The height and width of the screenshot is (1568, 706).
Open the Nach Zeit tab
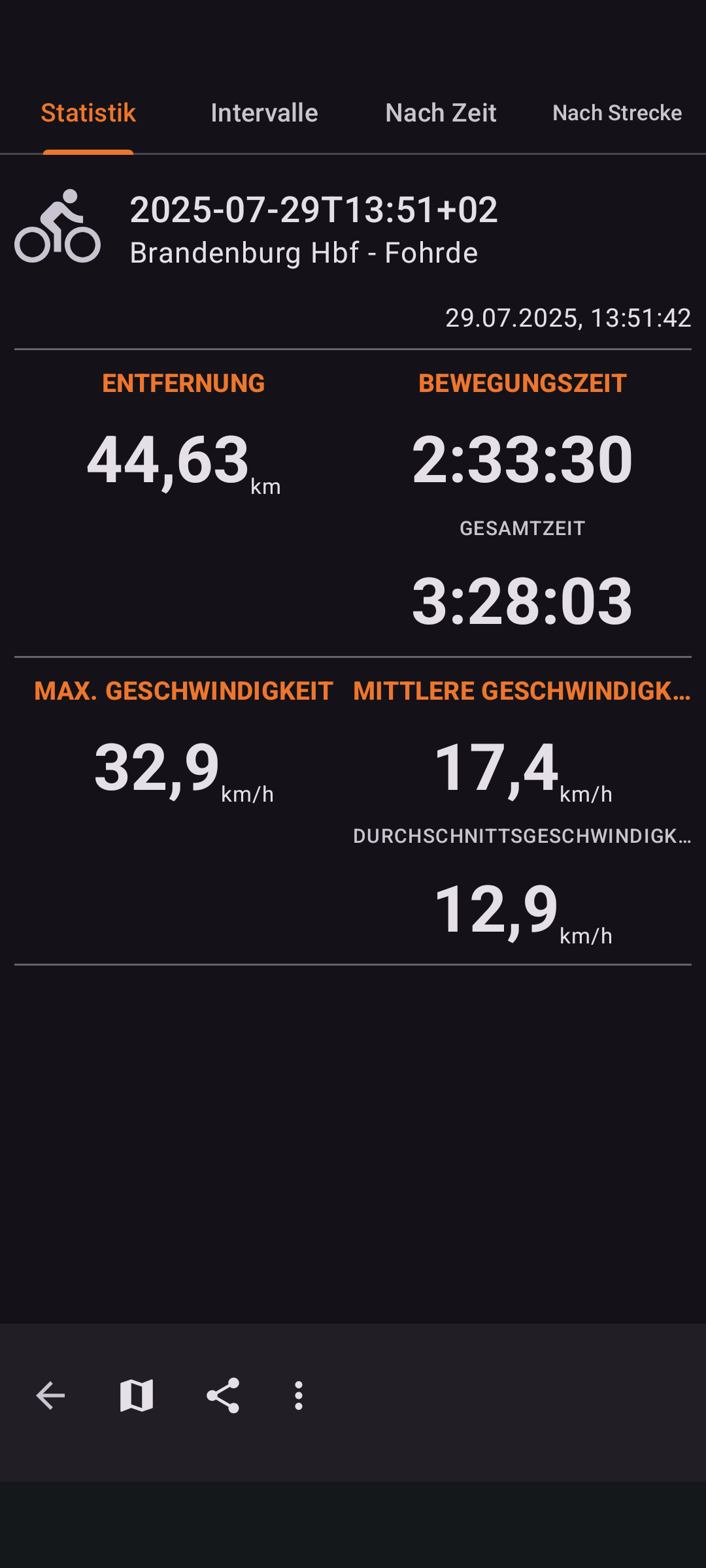point(441,113)
